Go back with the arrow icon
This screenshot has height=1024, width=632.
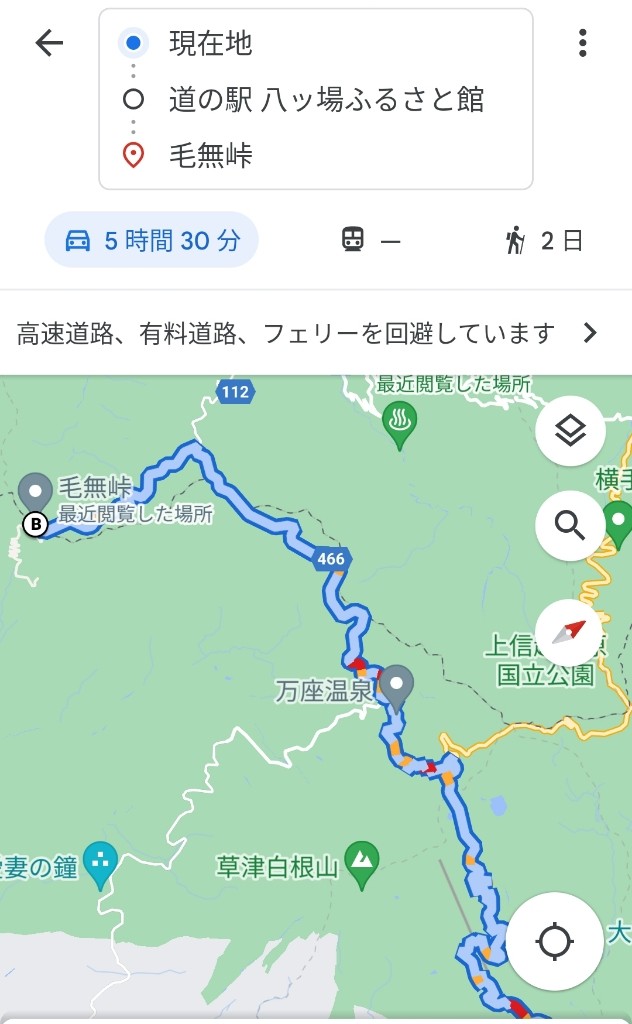click(x=49, y=44)
